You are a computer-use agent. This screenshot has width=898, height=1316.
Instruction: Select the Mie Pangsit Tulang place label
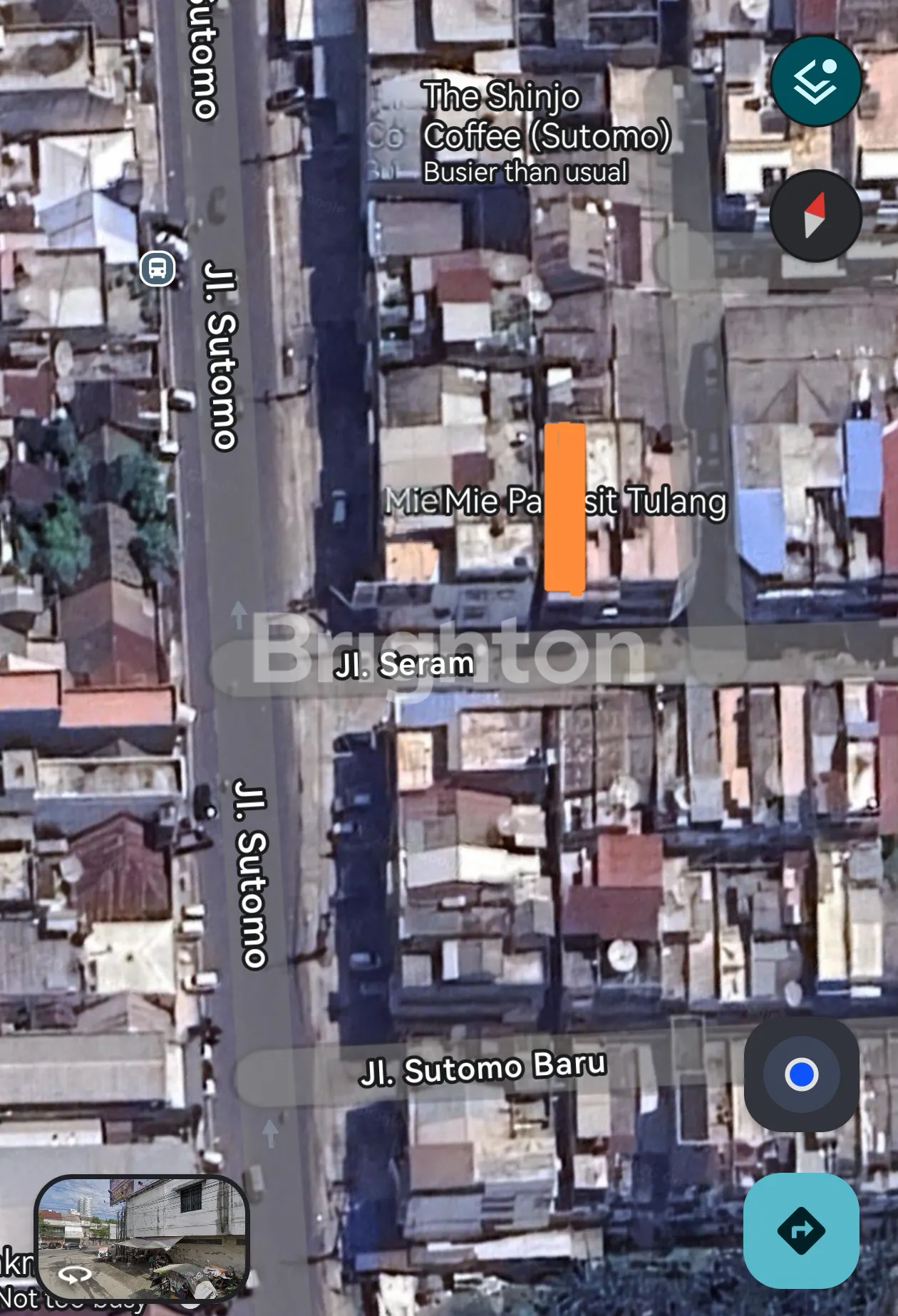584,502
